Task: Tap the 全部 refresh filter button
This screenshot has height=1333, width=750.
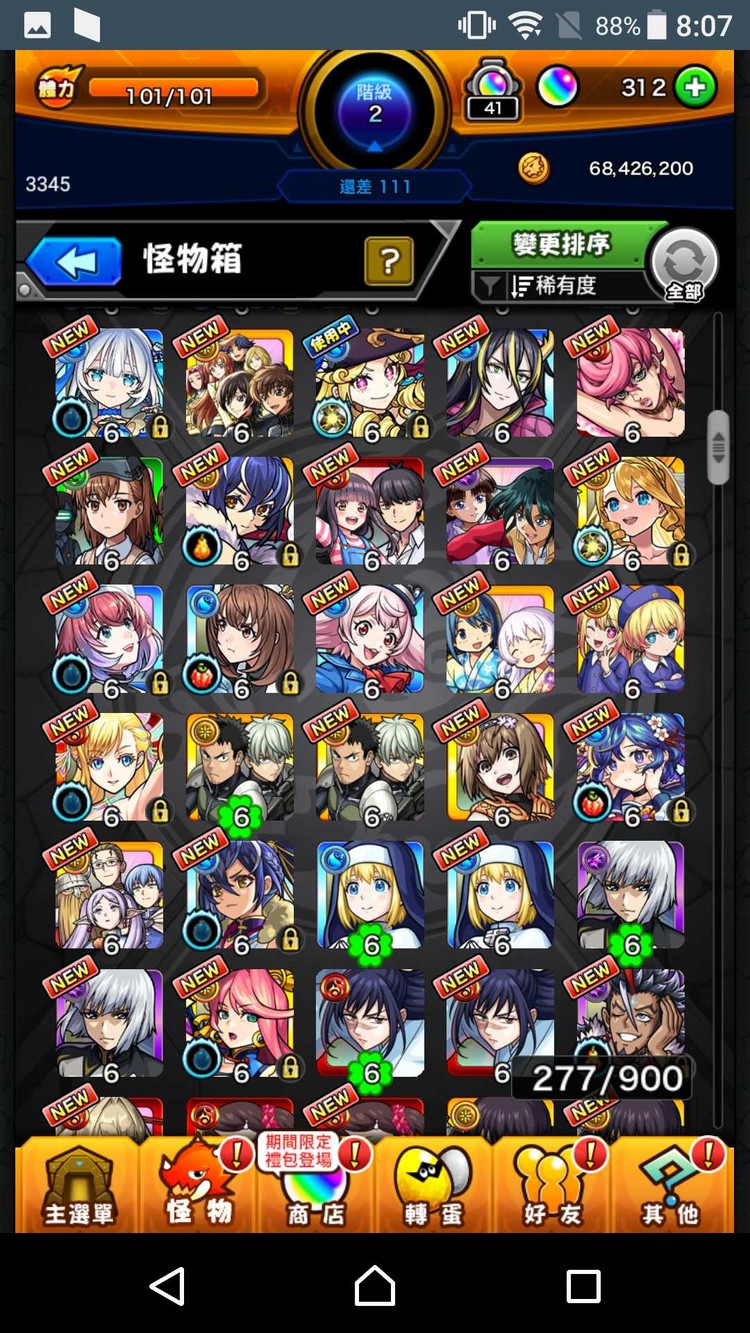Action: tap(684, 265)
